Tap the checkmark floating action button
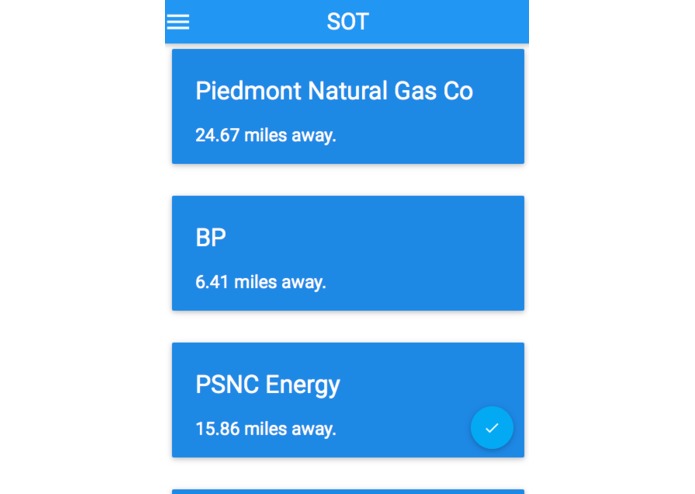 [x=491, y=428]
